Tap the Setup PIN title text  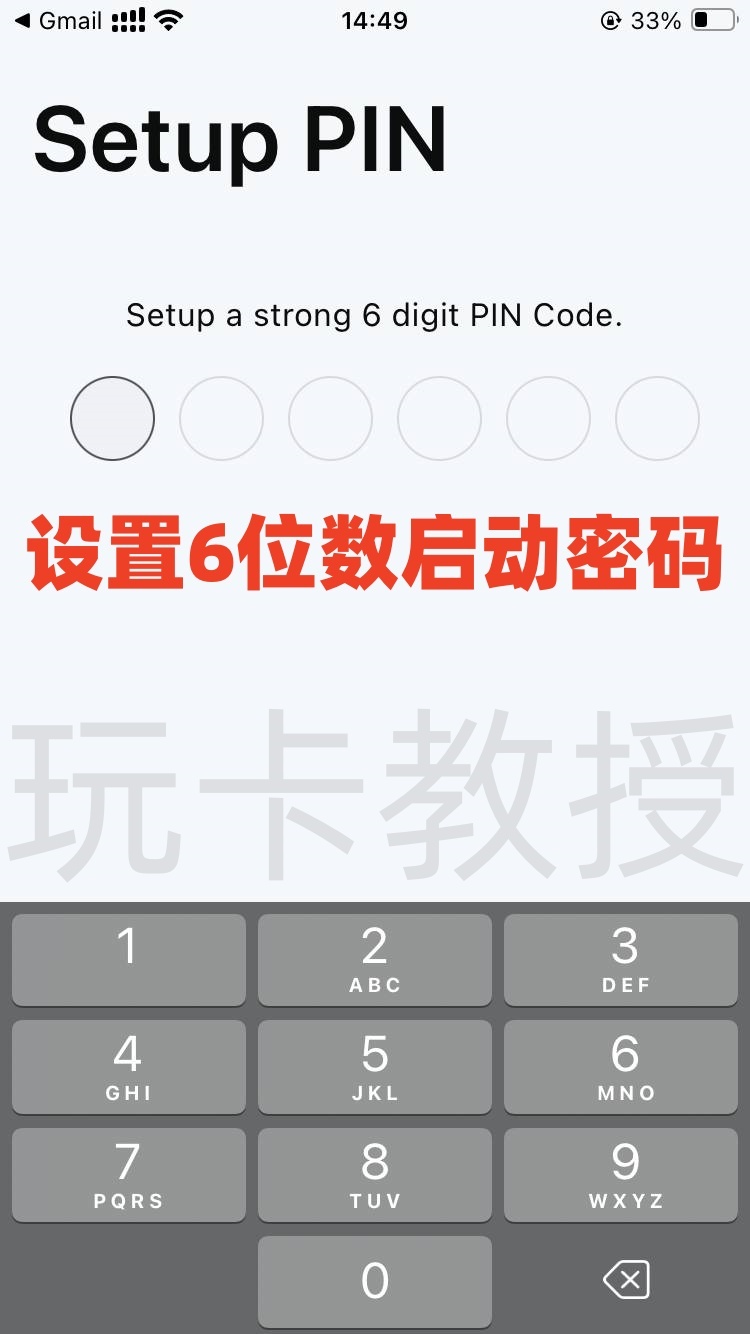coord(238,140)
